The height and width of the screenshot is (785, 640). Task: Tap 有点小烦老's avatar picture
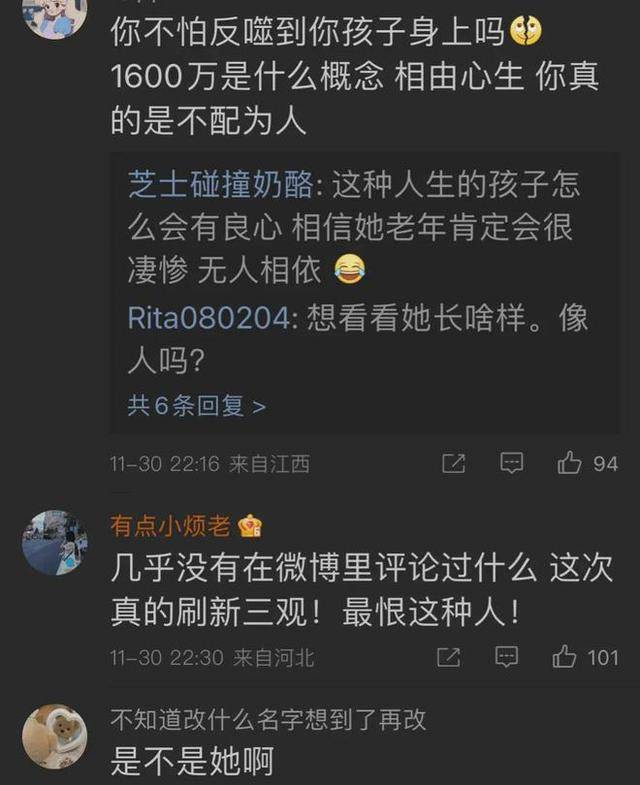point(54,543)
